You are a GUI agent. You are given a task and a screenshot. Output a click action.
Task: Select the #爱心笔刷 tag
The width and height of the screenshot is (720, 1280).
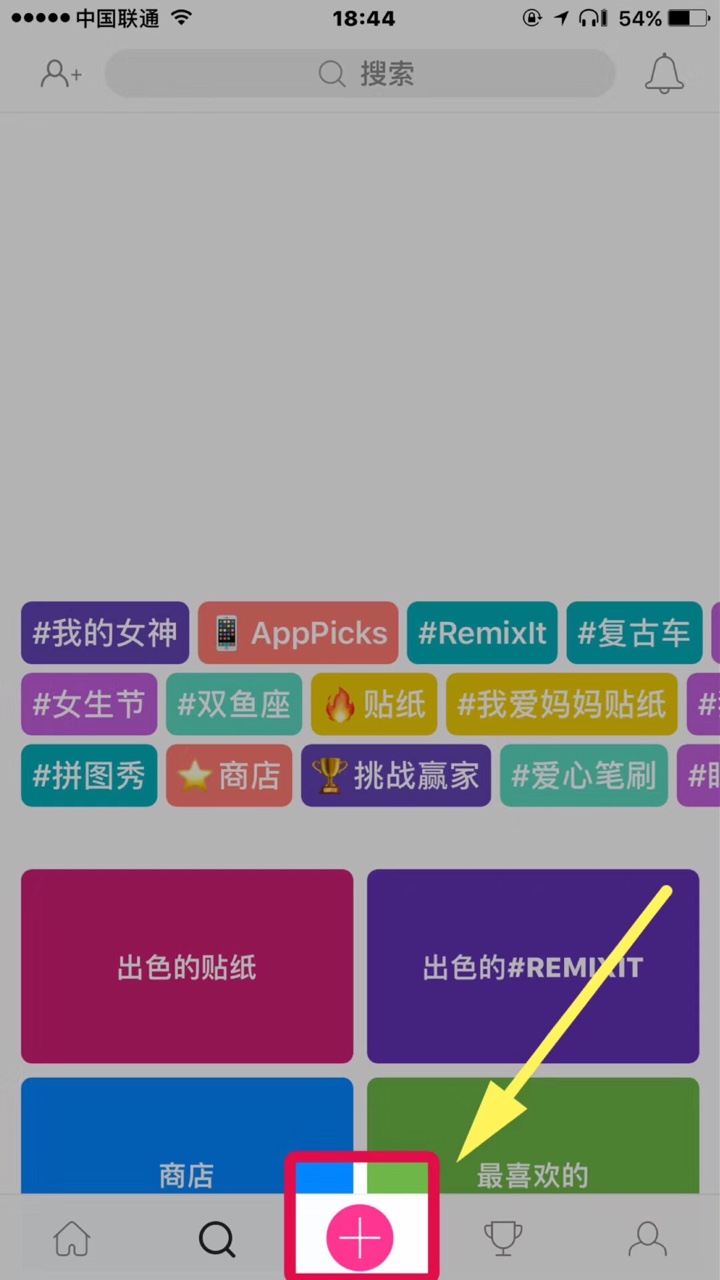pos(584,775)
